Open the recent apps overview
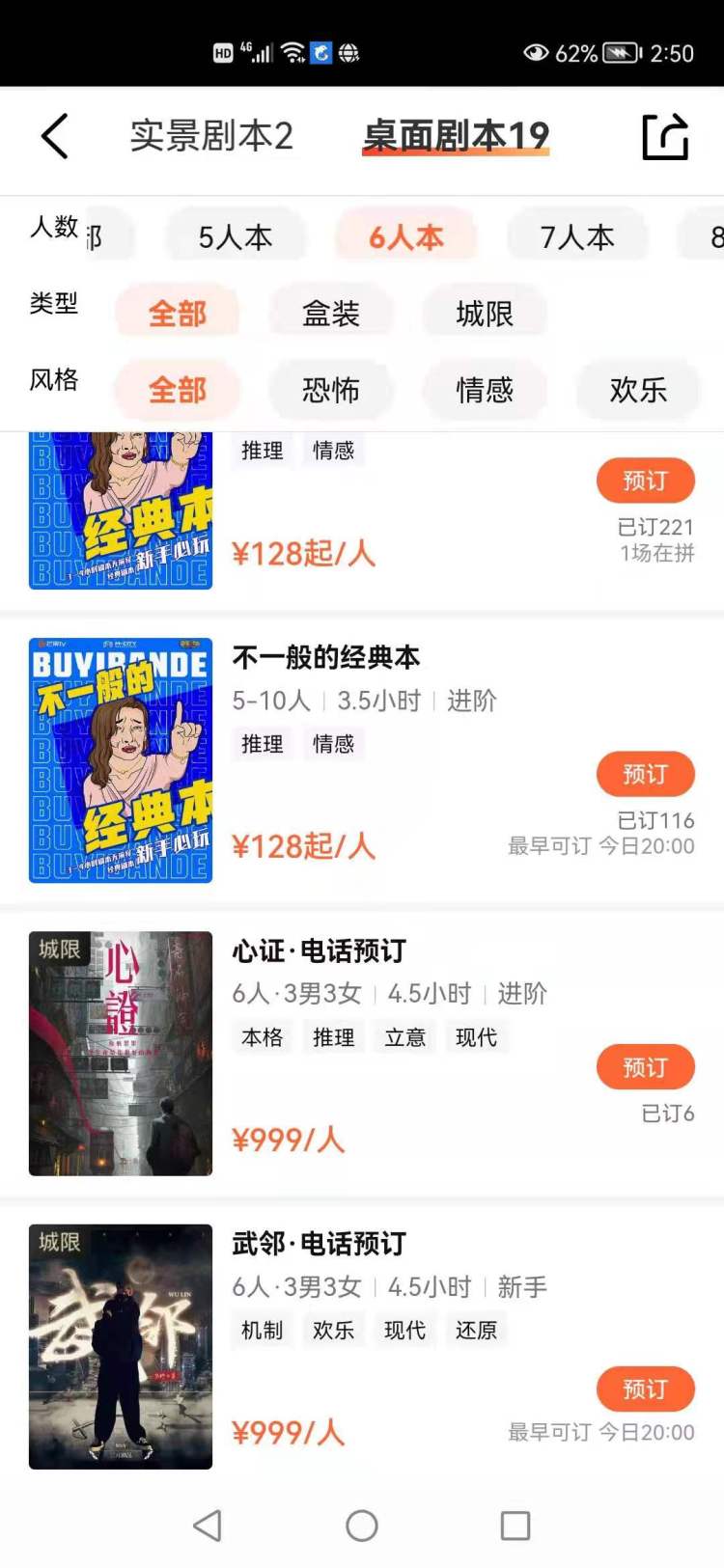Image resolution: width=724 pixels, height=1568 pixels. point(515,1526)
